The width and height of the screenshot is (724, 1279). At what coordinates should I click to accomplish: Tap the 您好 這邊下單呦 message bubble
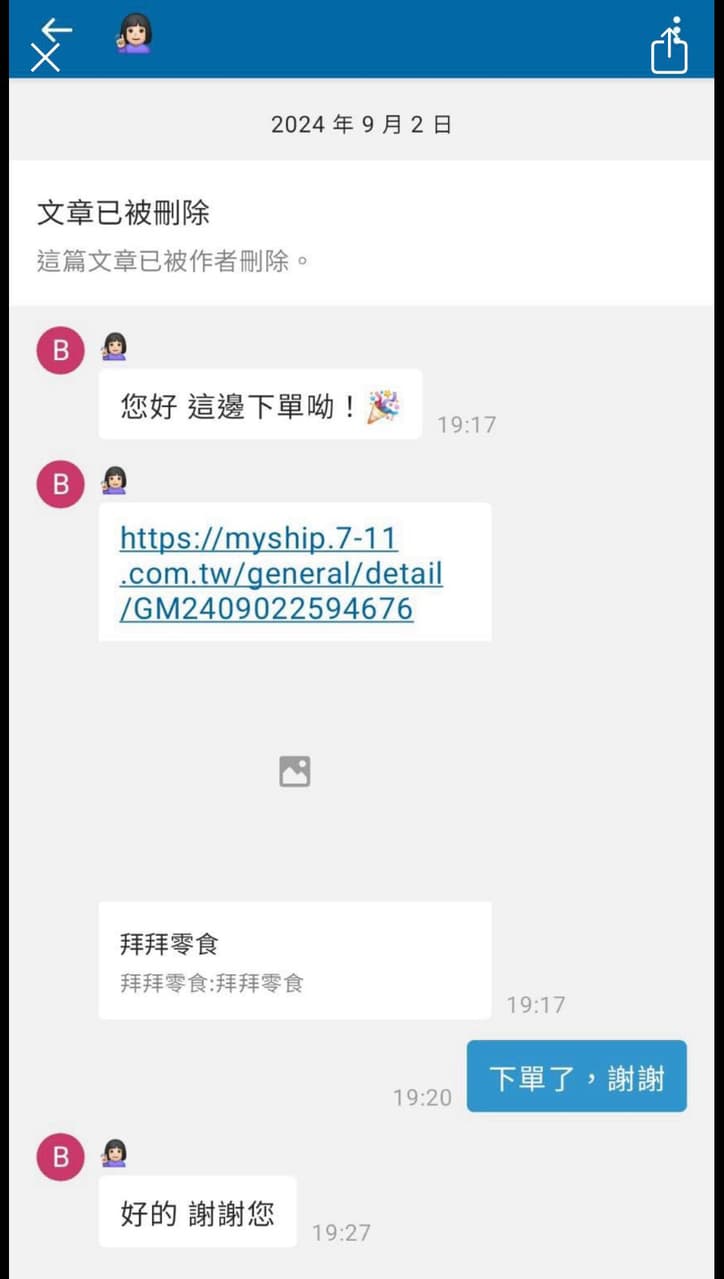coord(259,404)
